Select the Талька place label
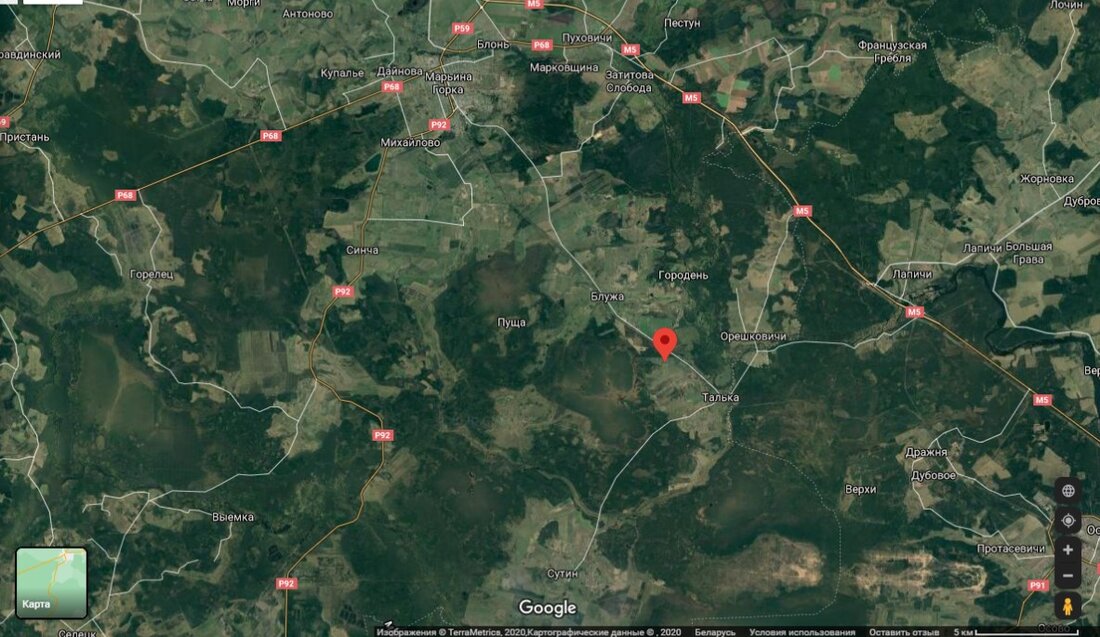 (x=720, y=398)
